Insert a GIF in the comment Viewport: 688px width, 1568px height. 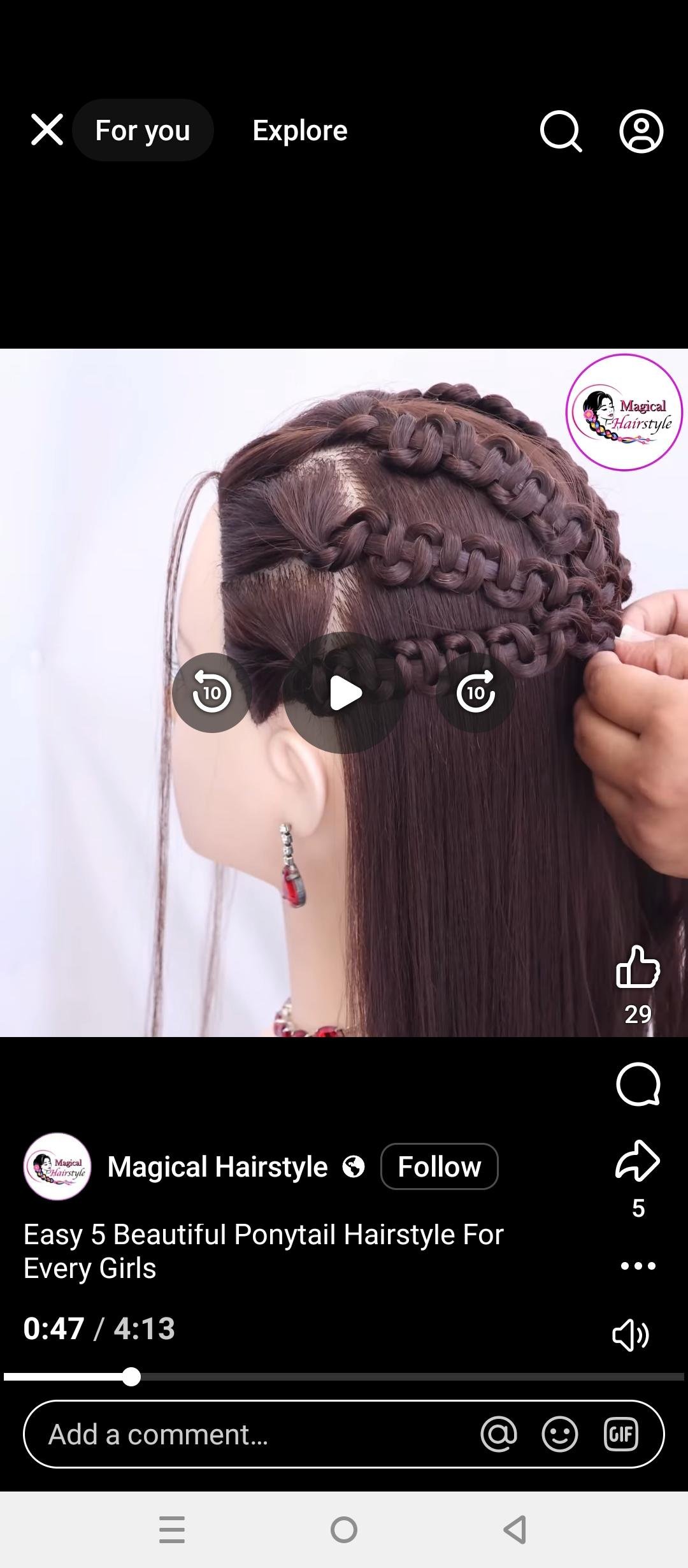pyautogui.click(x=620, y=1434)
